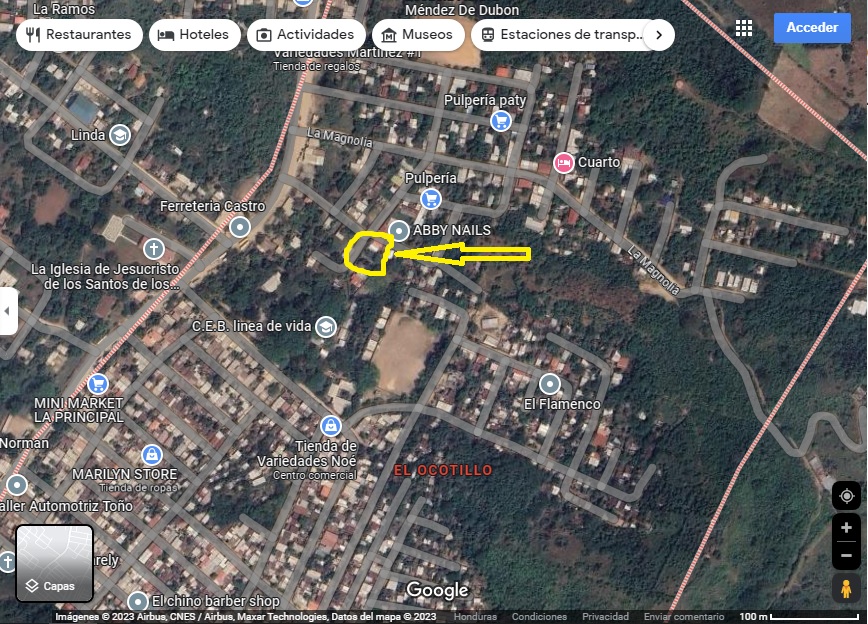Sign in with the Acceder button
The width and height of the screenshot is (868, 624).
[811, 28]
